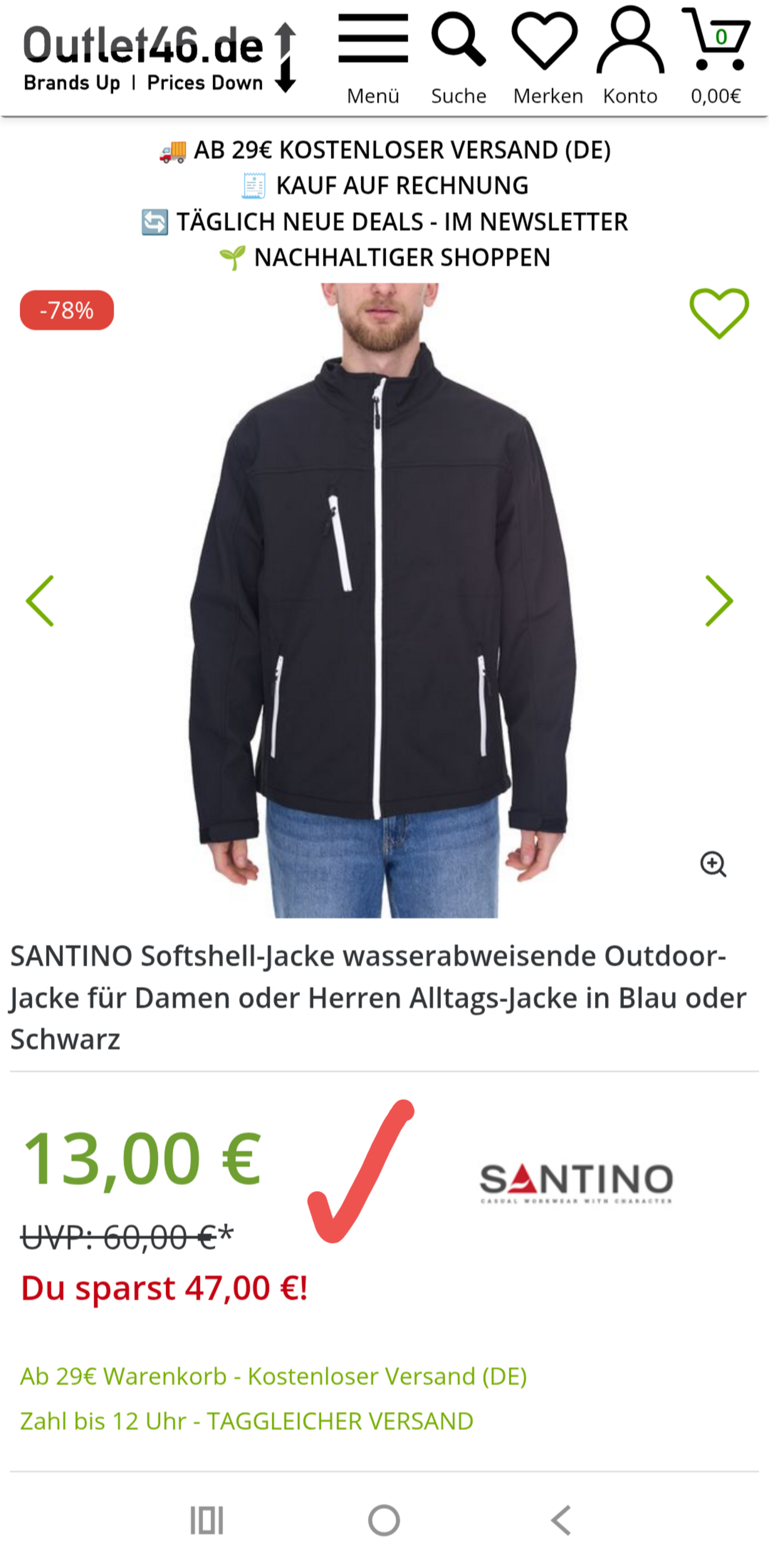
Task: Add the jacket to wishlist with green heart
Action: (x=719, y=313)
